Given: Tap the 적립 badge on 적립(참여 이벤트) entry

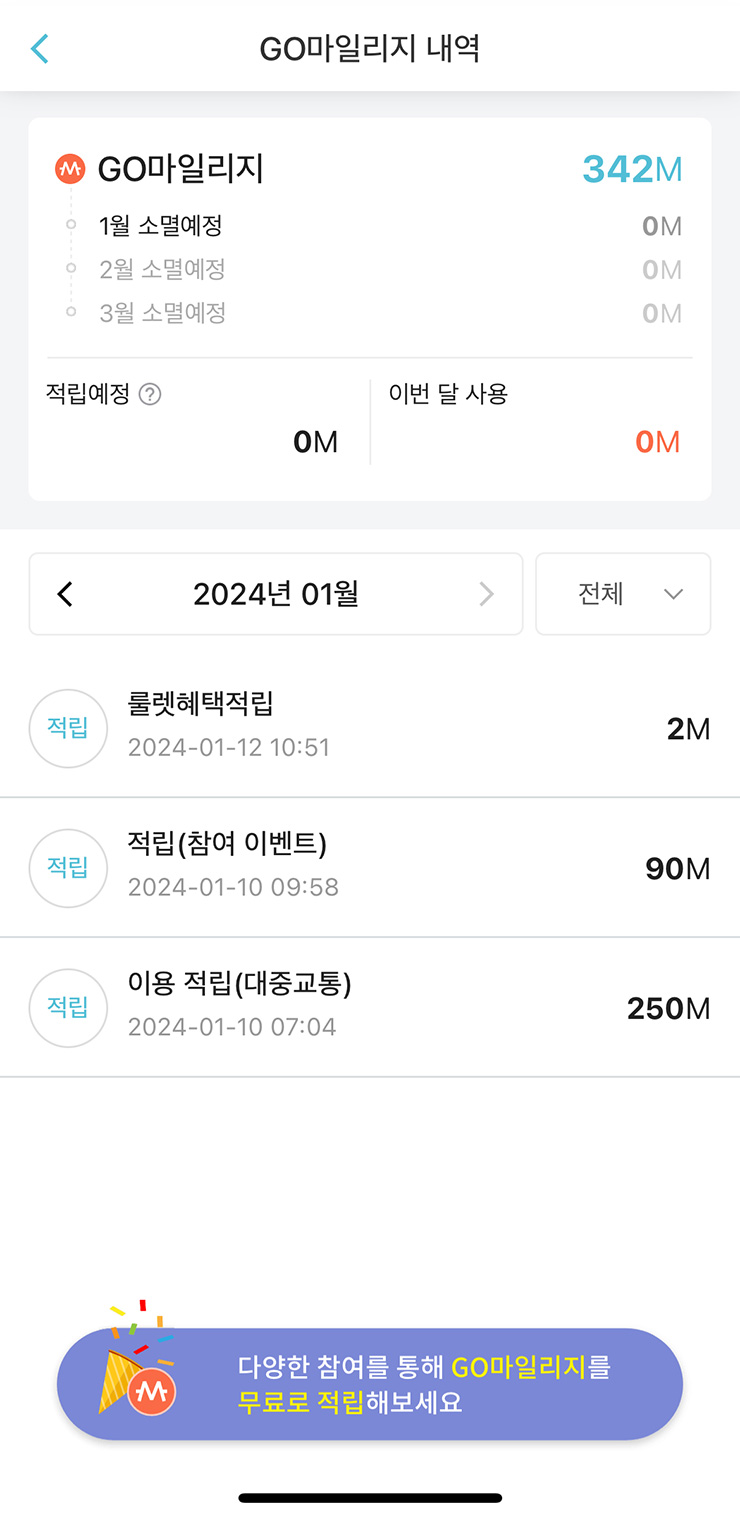Looking at the screenshot, I should 68,868.
